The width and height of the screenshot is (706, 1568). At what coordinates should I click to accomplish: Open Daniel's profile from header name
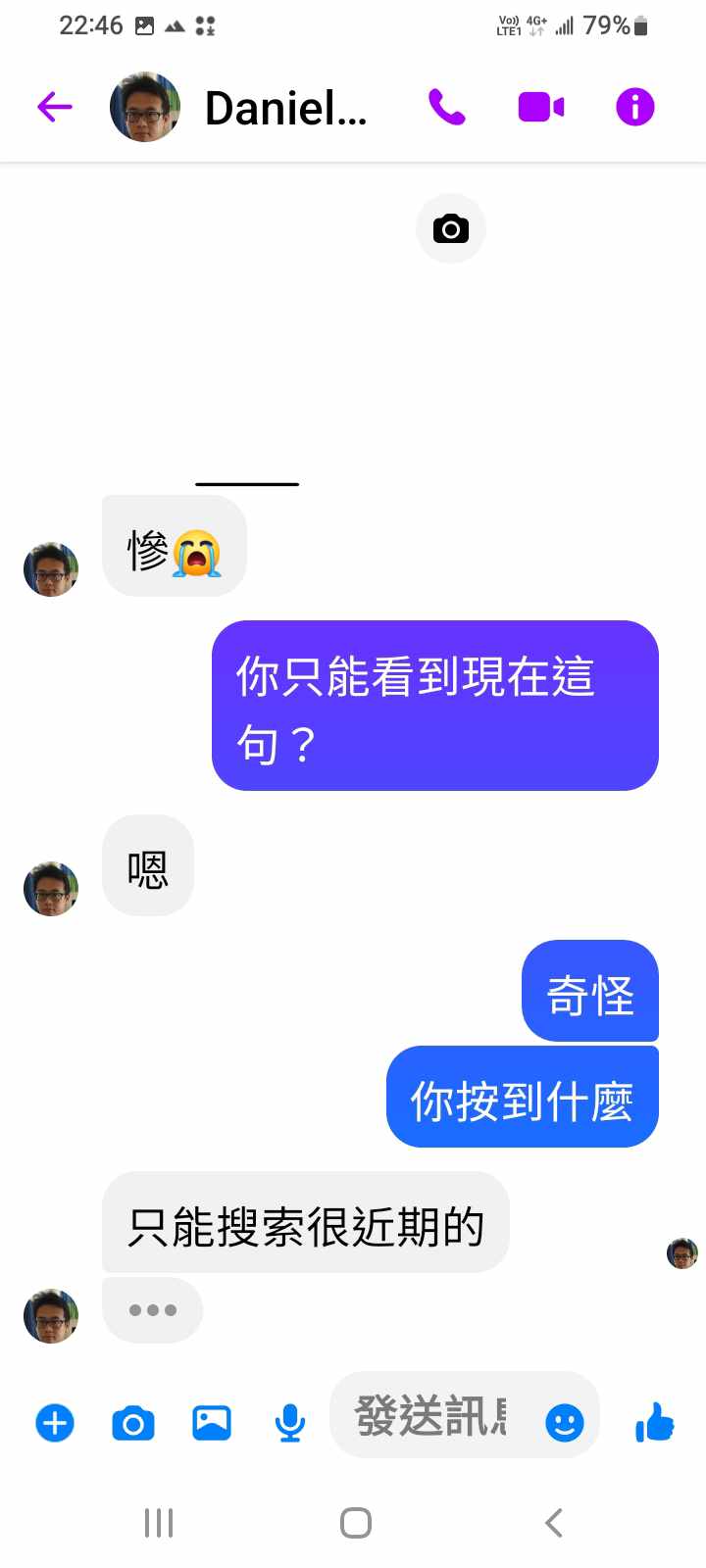[284, 108]
